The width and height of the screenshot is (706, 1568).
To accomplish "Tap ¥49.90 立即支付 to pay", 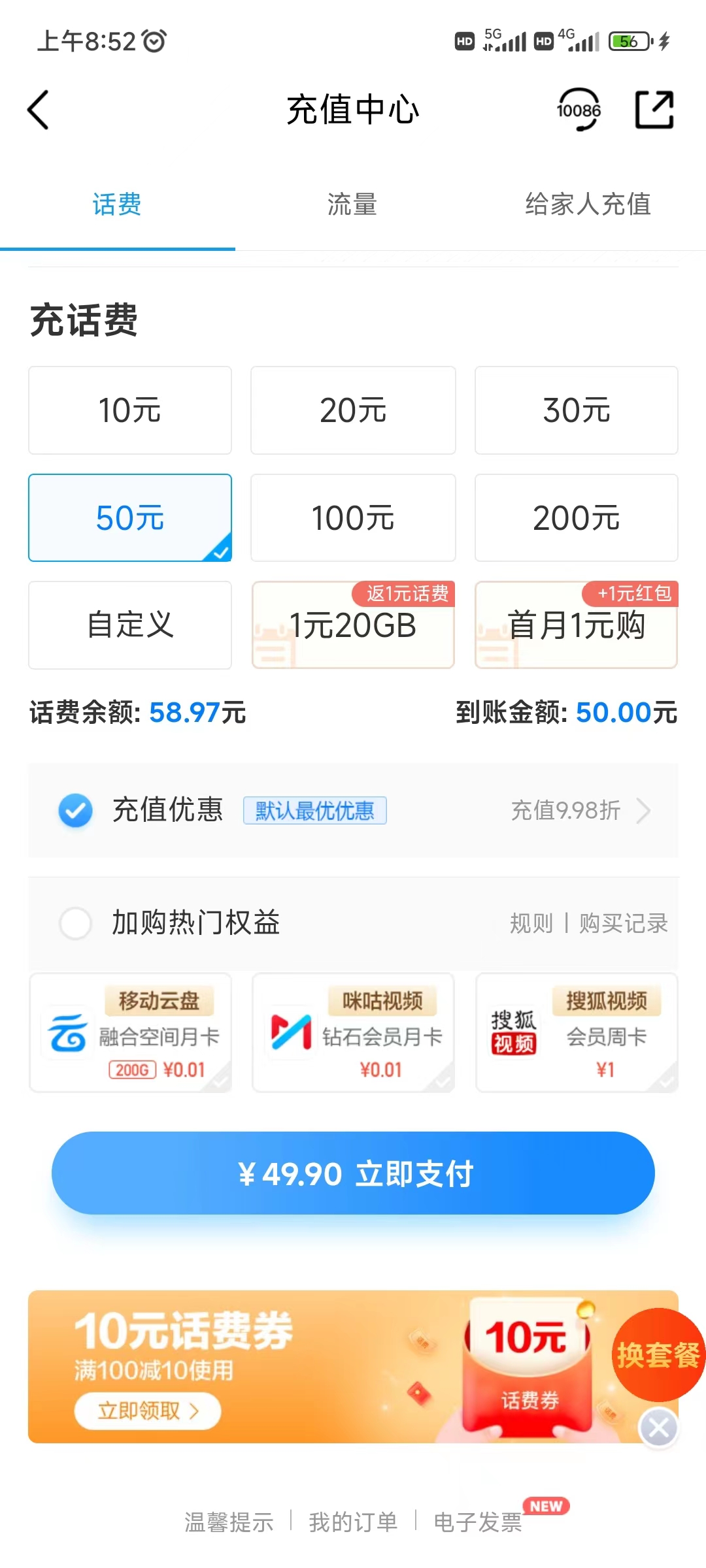I will tap(353, 1172).
